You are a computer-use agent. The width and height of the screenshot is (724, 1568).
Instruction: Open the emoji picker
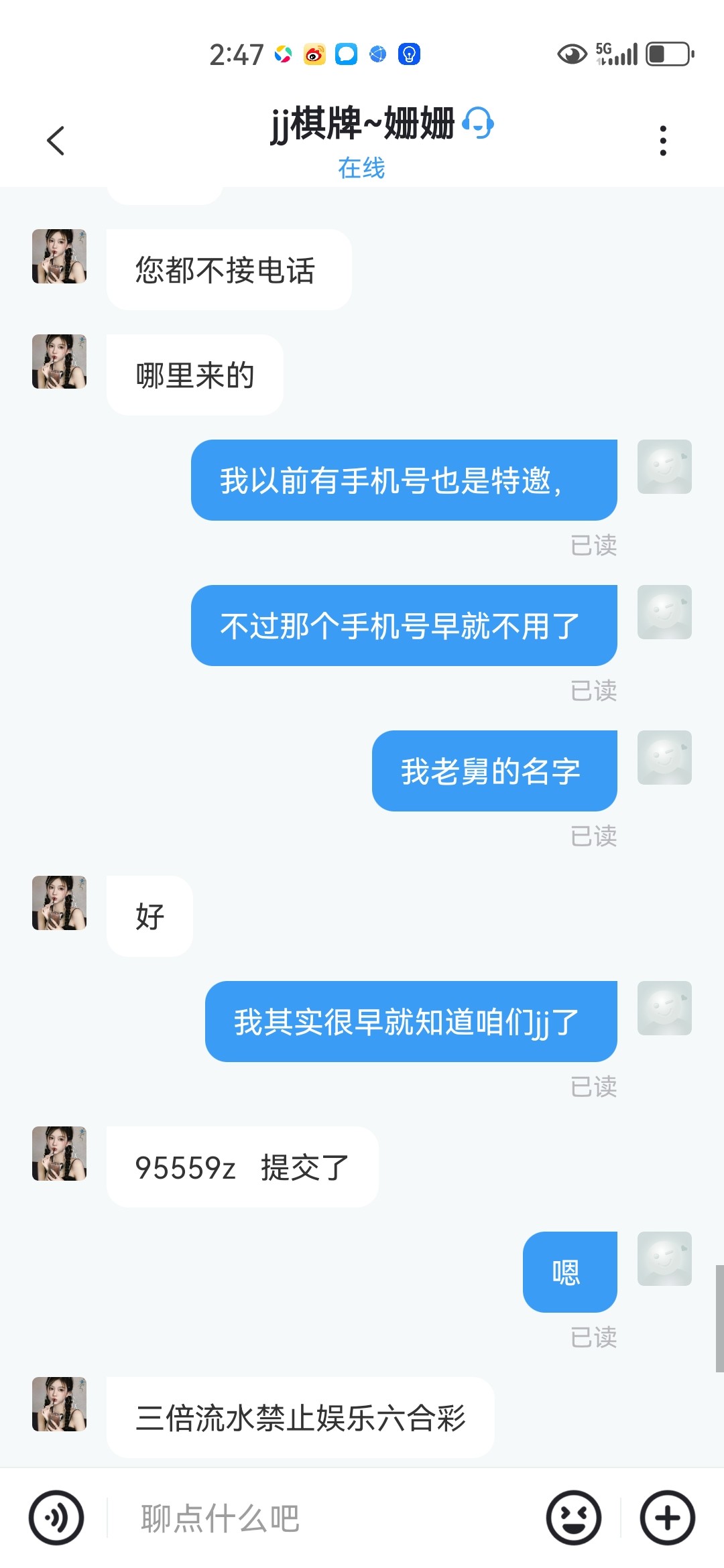pos(573,1518)
